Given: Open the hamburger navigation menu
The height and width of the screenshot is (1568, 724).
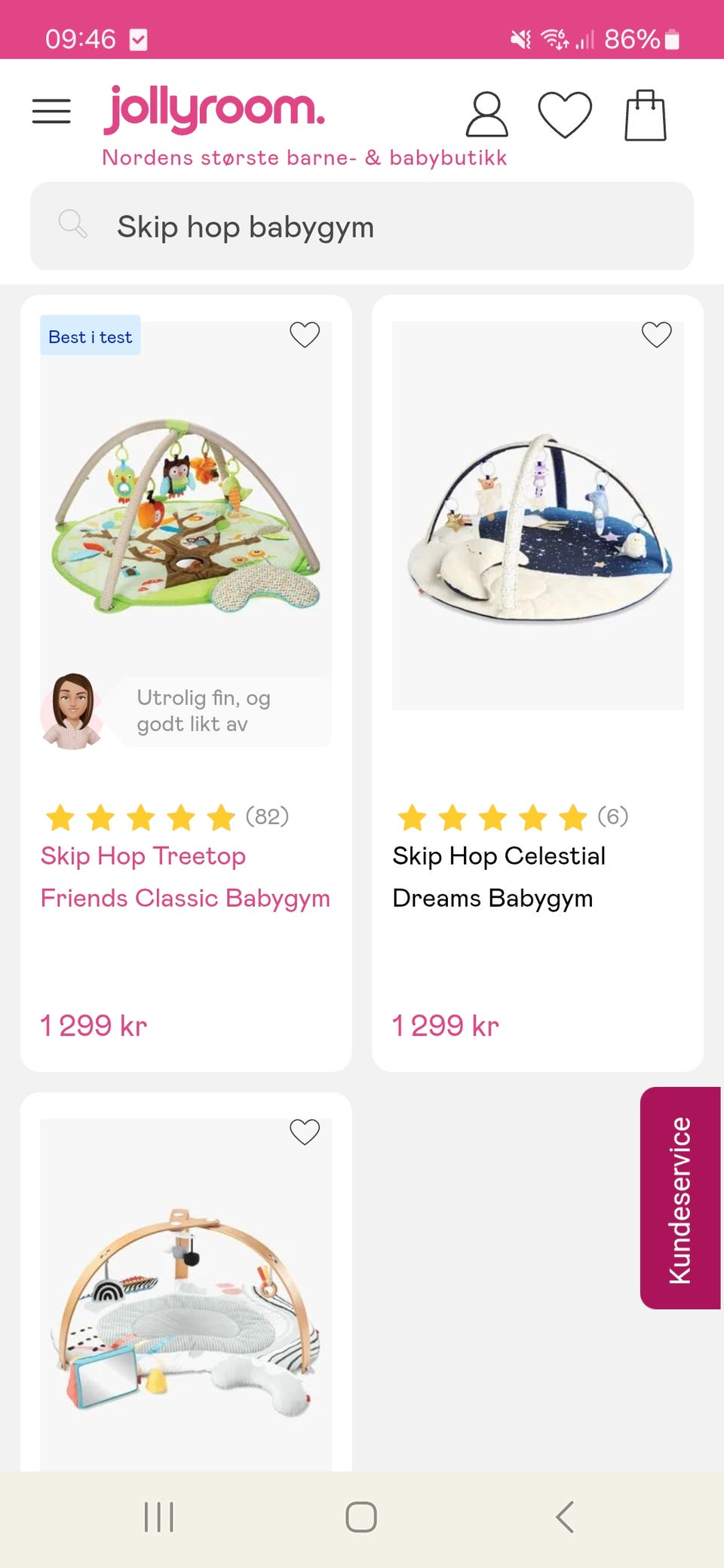Looking at the screenshot, I should [x=50, y=111].
